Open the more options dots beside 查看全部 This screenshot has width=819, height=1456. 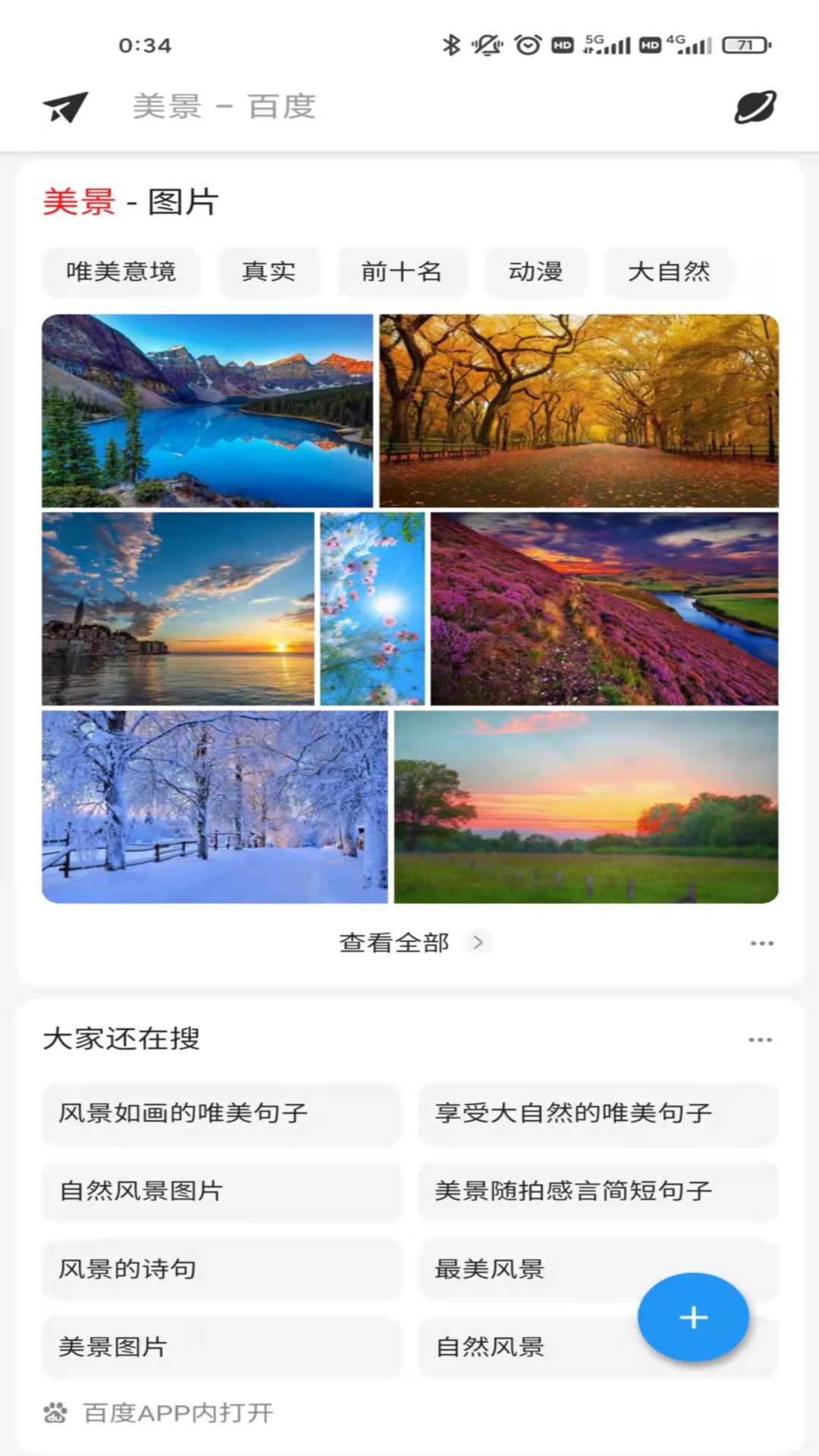tap(761, 943)
